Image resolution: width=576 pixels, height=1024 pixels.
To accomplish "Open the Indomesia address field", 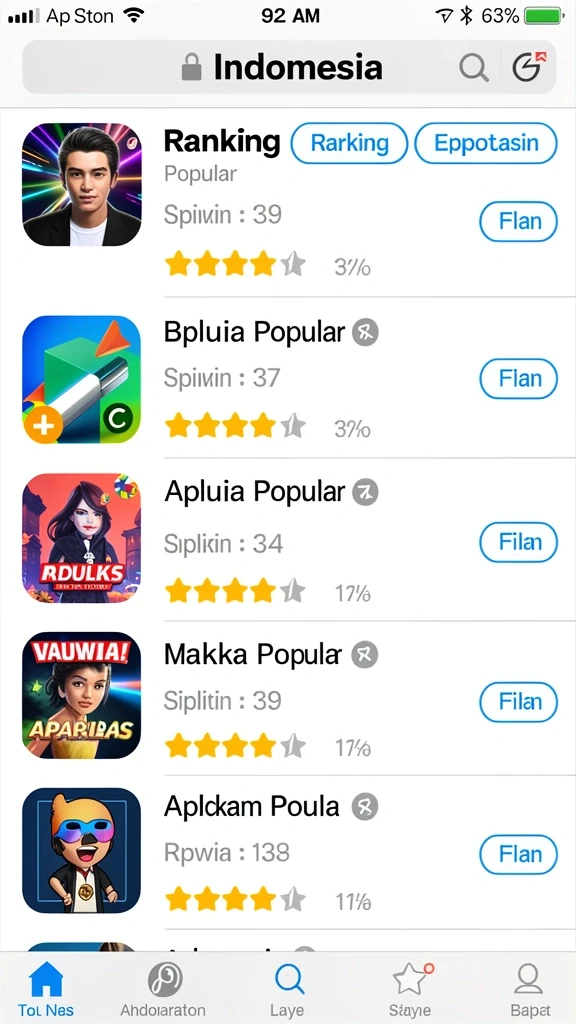I will tap(289, 67).
